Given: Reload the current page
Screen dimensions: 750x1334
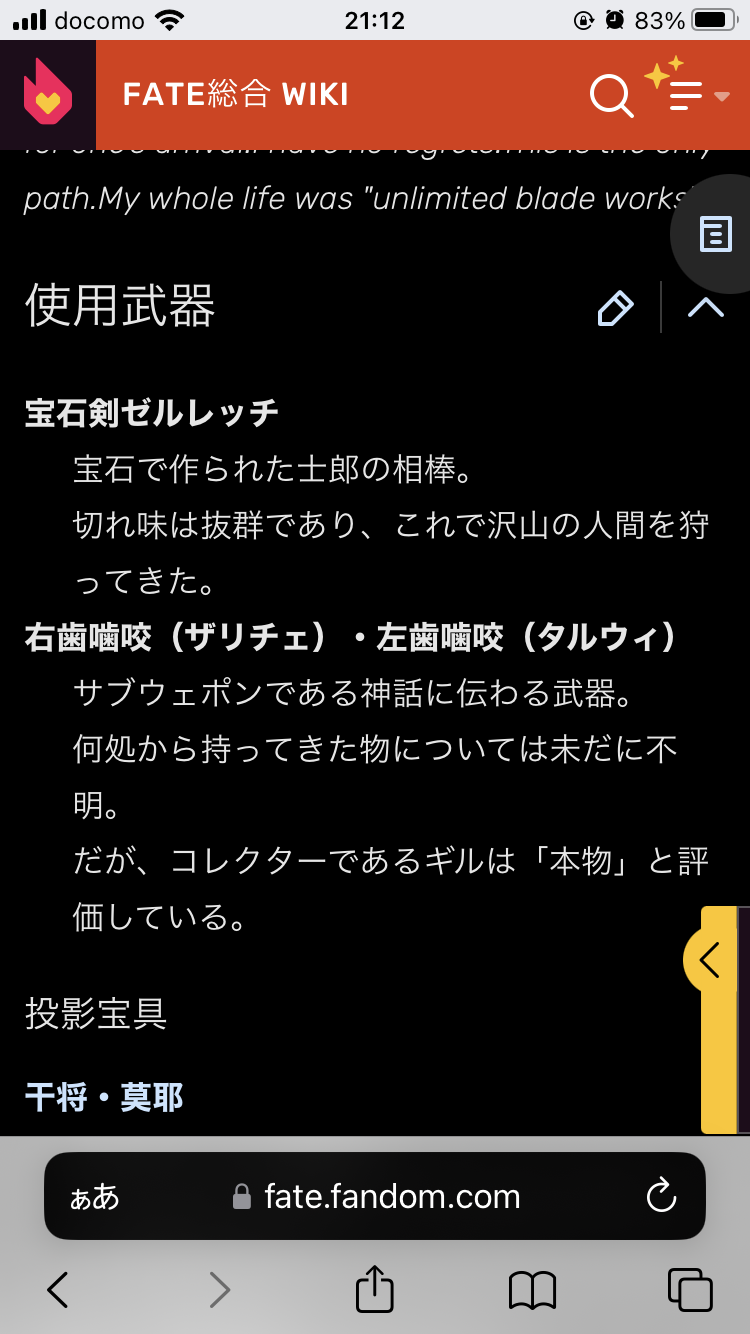Looking at the screenshot, I should tap(661, 1196).
